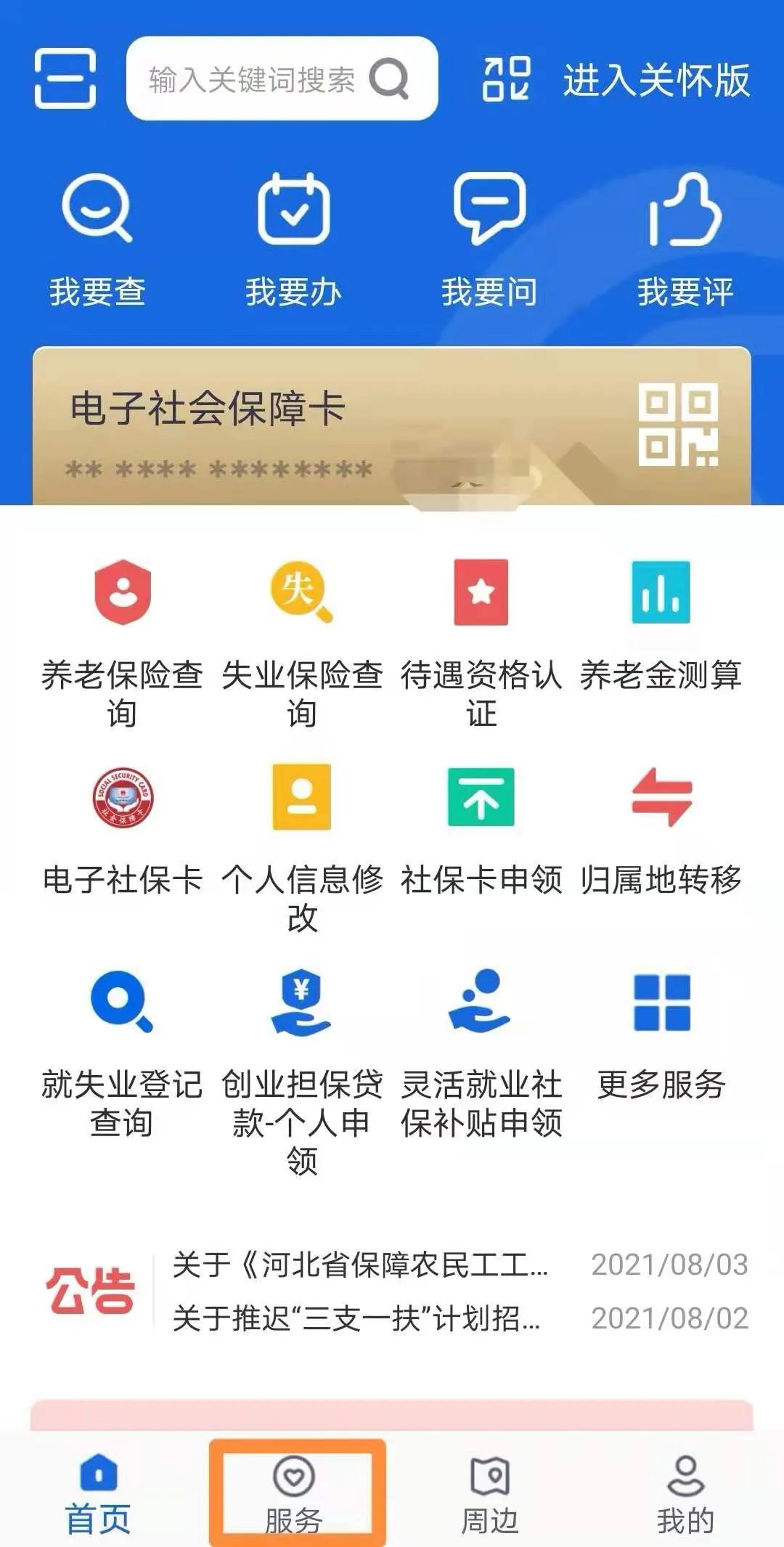Open 我要评 rating shortcut

coord(685,240)
